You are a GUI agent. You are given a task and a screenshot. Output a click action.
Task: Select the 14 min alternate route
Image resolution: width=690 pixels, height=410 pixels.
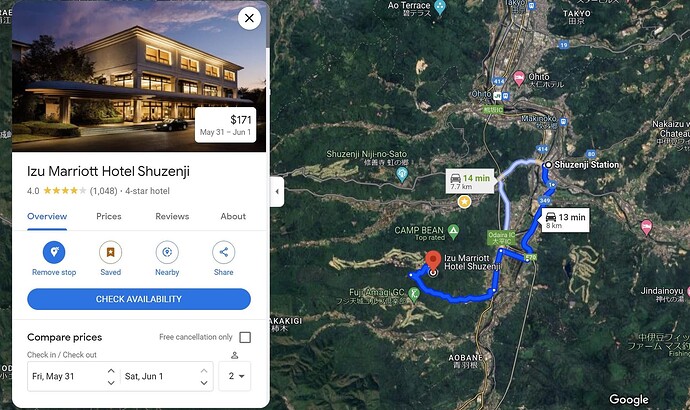[467, 181]
